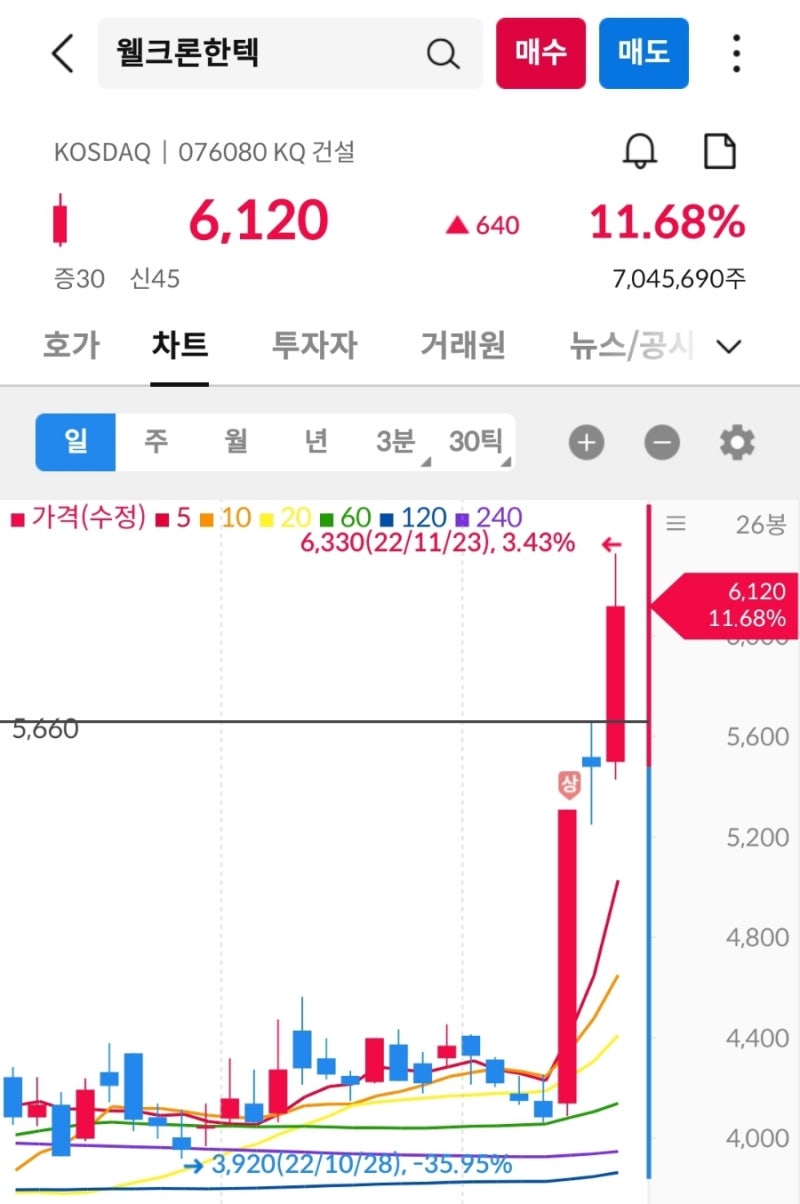800x1204 pixels.
Task: Open the company report document icon
Action: tap(720, 152)
